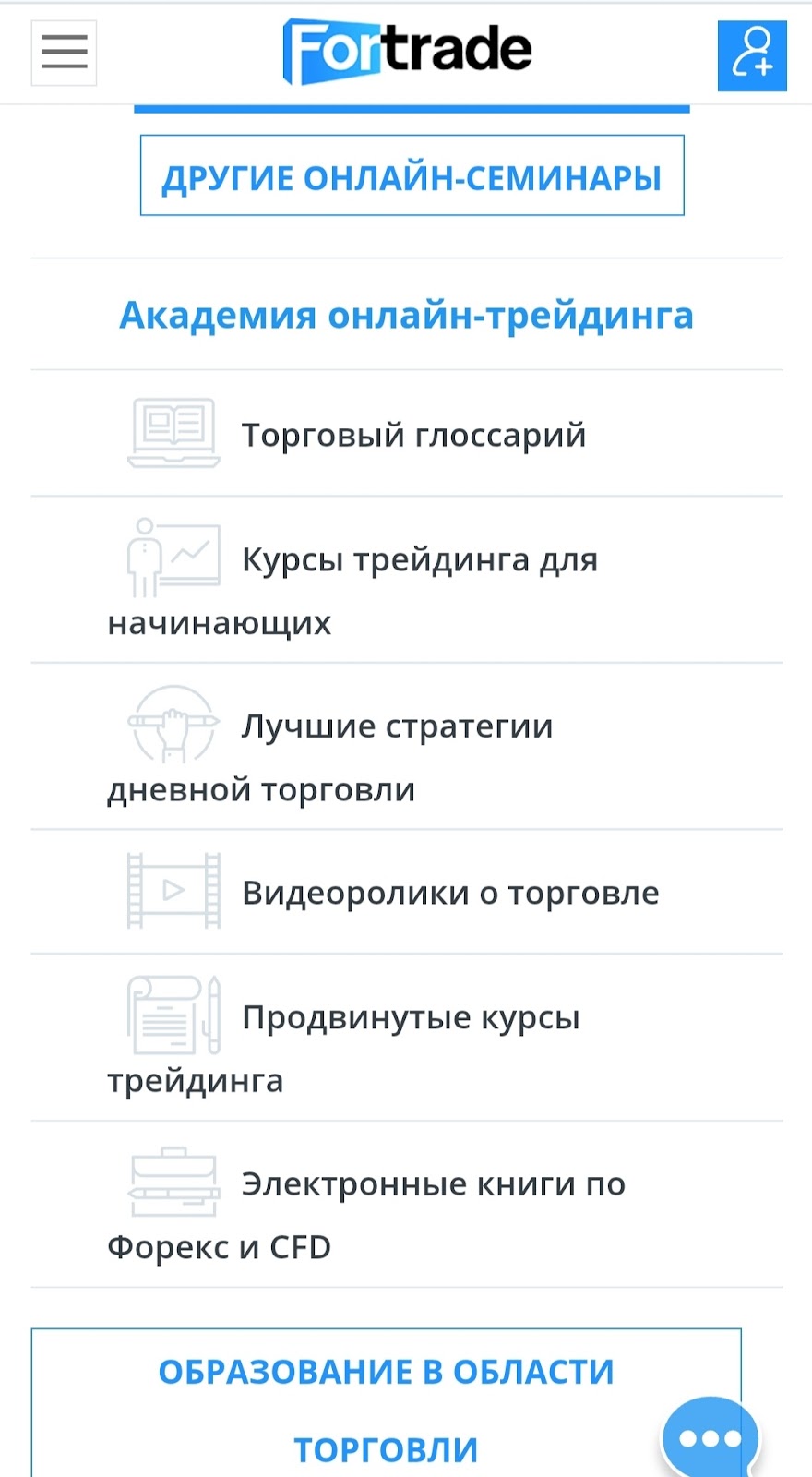Viewport: 812px width, 1477px height.
Task: Click the scroll document icon for advanced courses
Action: [x=173, y=1014]
